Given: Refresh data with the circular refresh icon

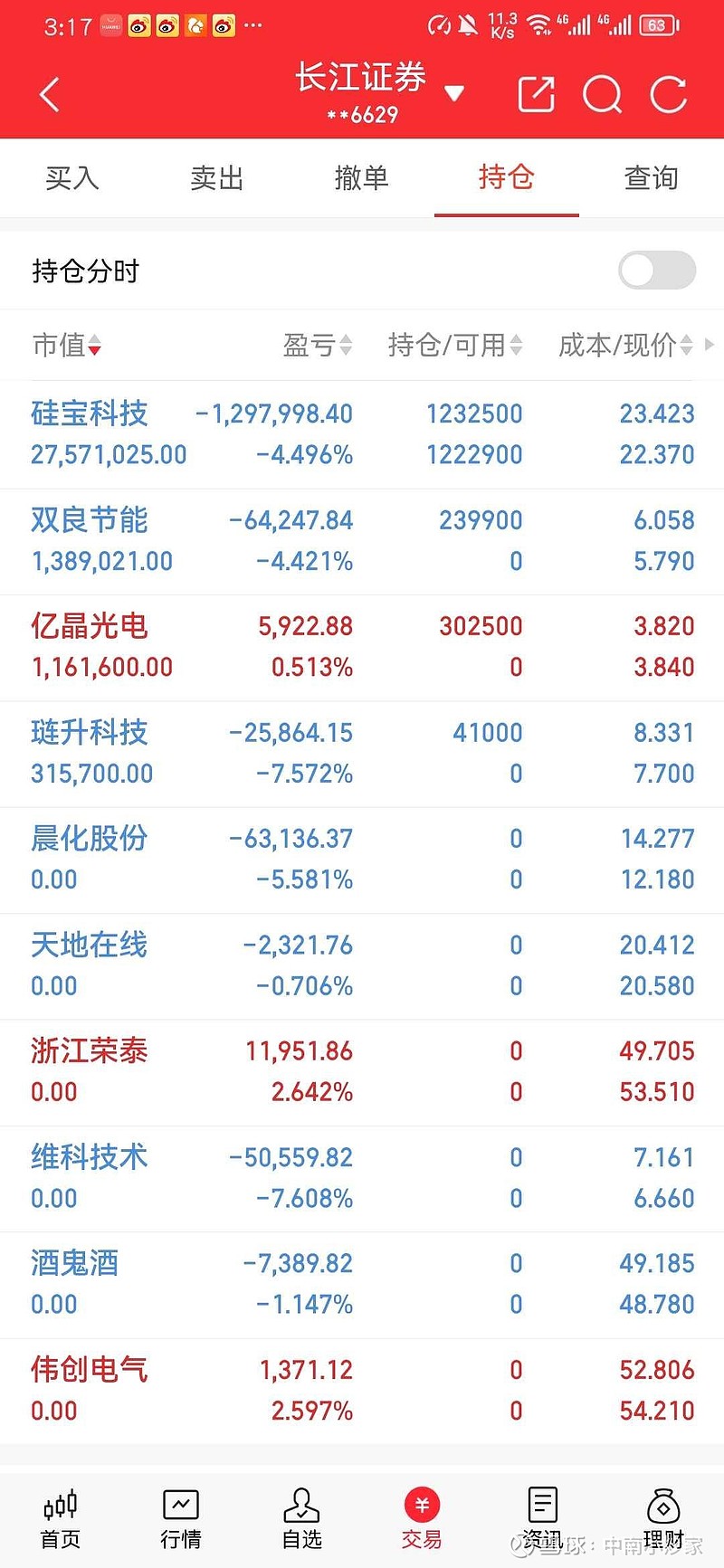Looking at the screenshot, I should coord(668,93).
